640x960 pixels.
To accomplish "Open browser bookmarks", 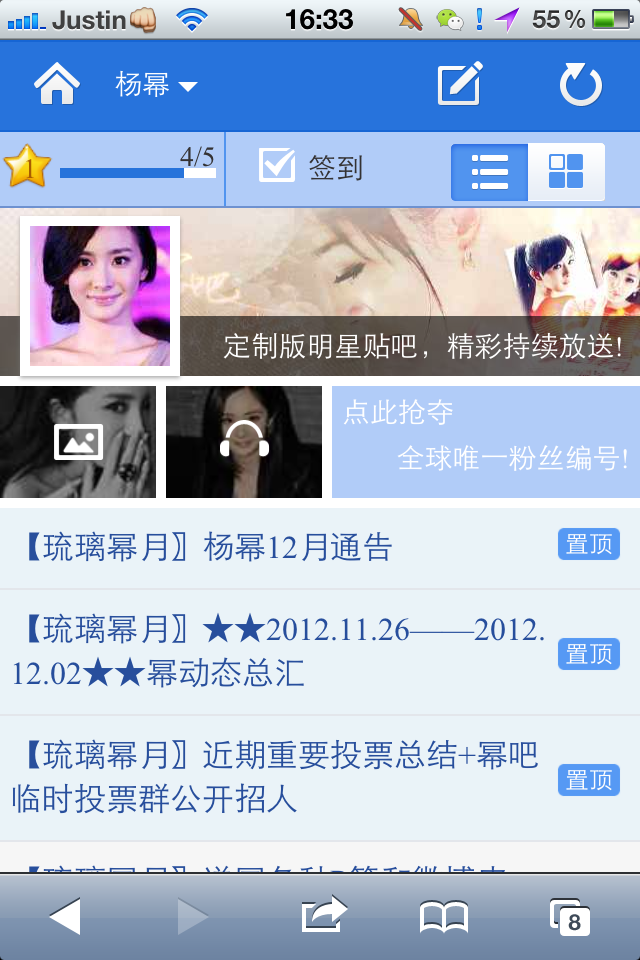I will tap(444, 916).
